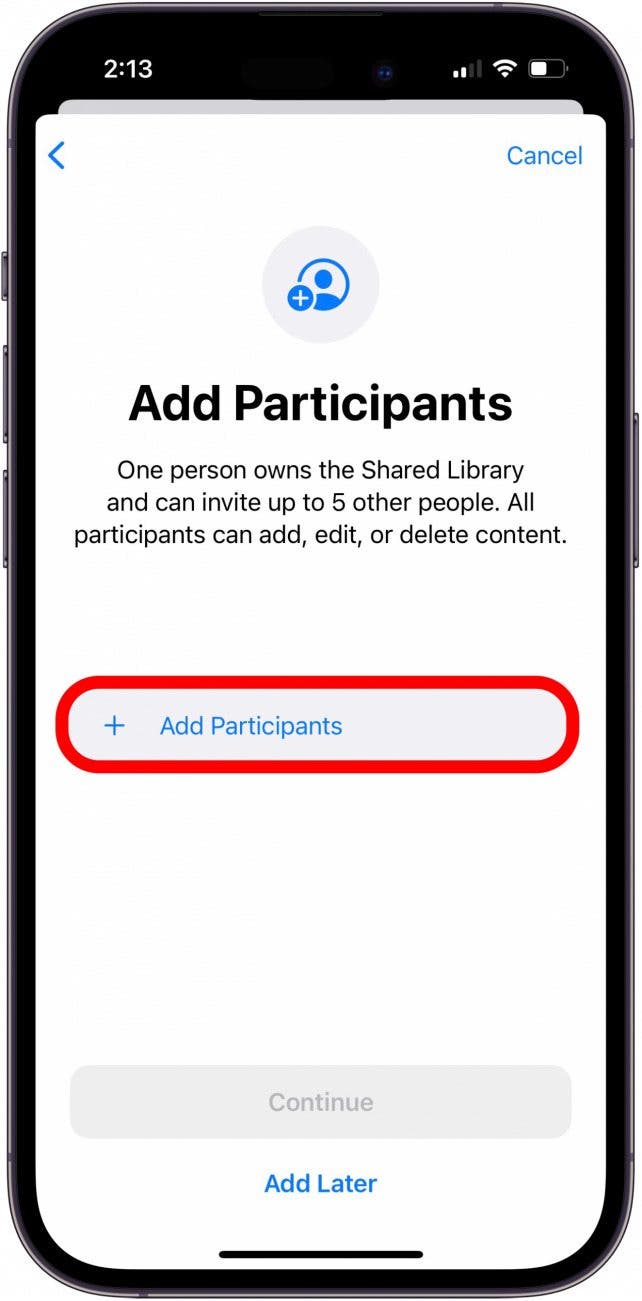Tap the plus Add Participants row
Viewport: 642px width, 1301px height.
[x=318, y=726]
